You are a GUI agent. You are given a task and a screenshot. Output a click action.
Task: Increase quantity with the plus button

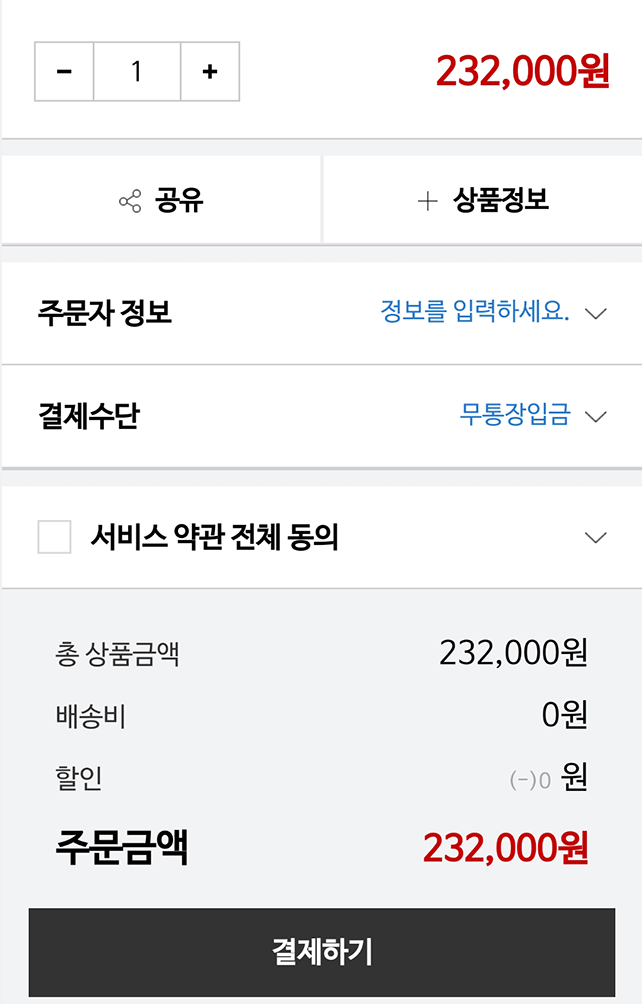point(210,72)
